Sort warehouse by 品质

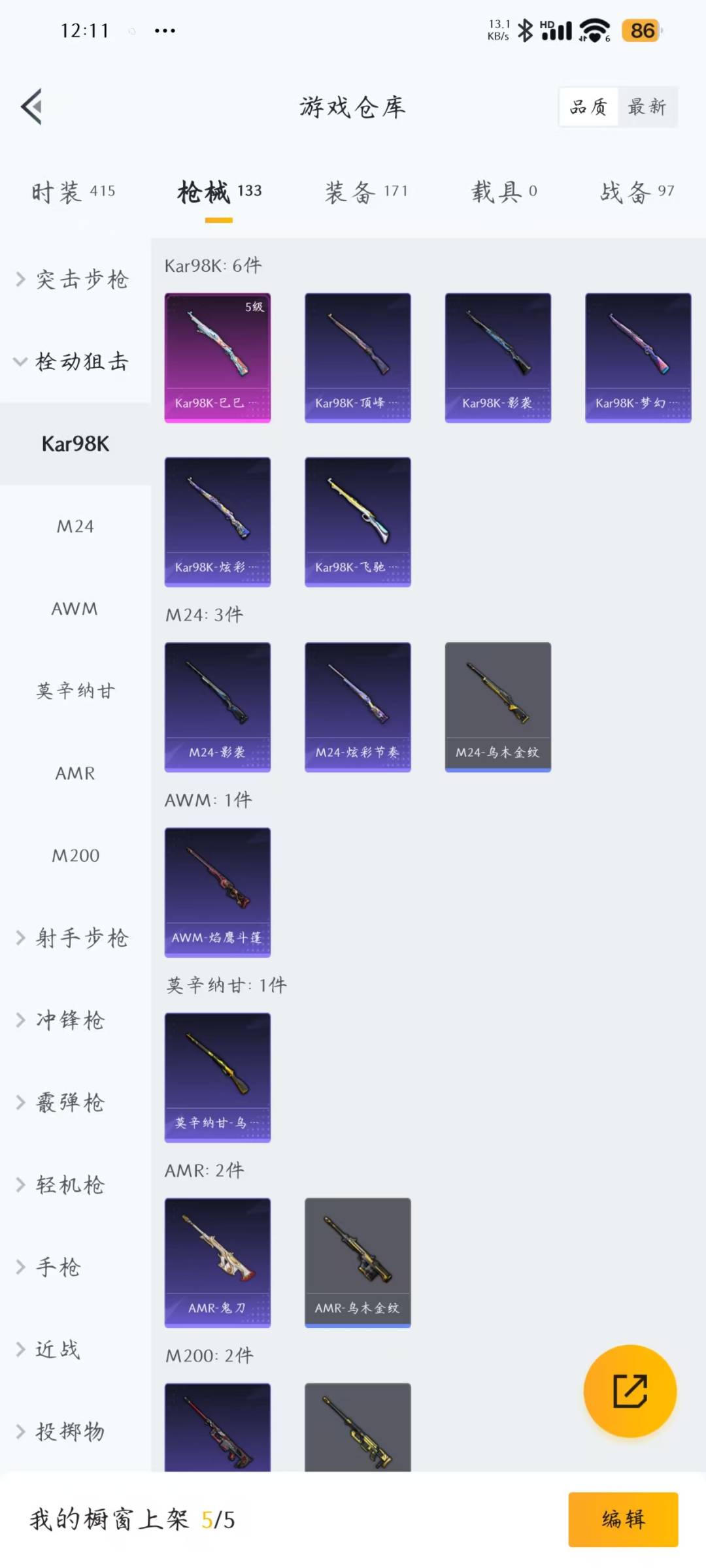[588, 106]
